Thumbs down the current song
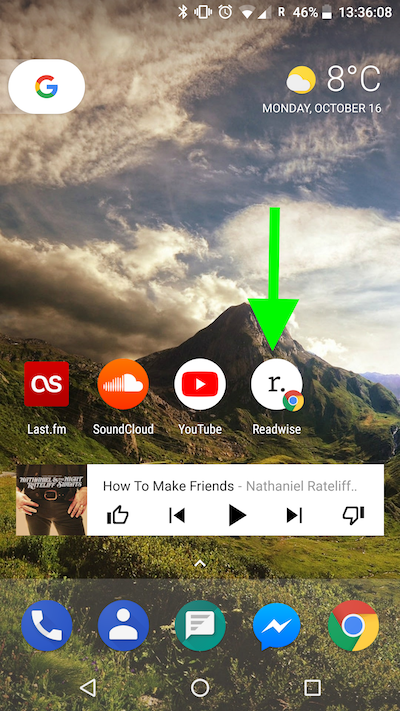Viewport: 400px width, 711px height. click(353, 516)
